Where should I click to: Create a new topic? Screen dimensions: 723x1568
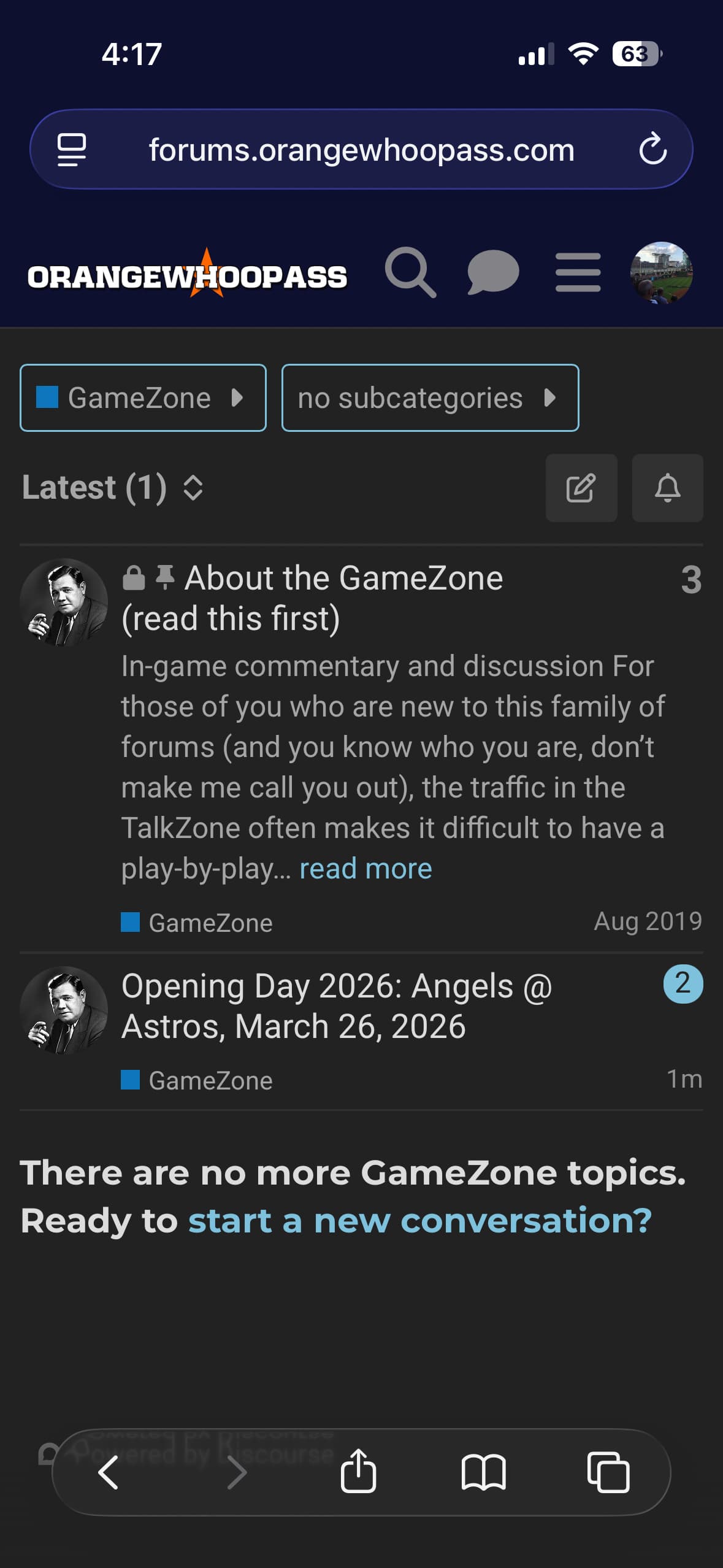(581, 488)
